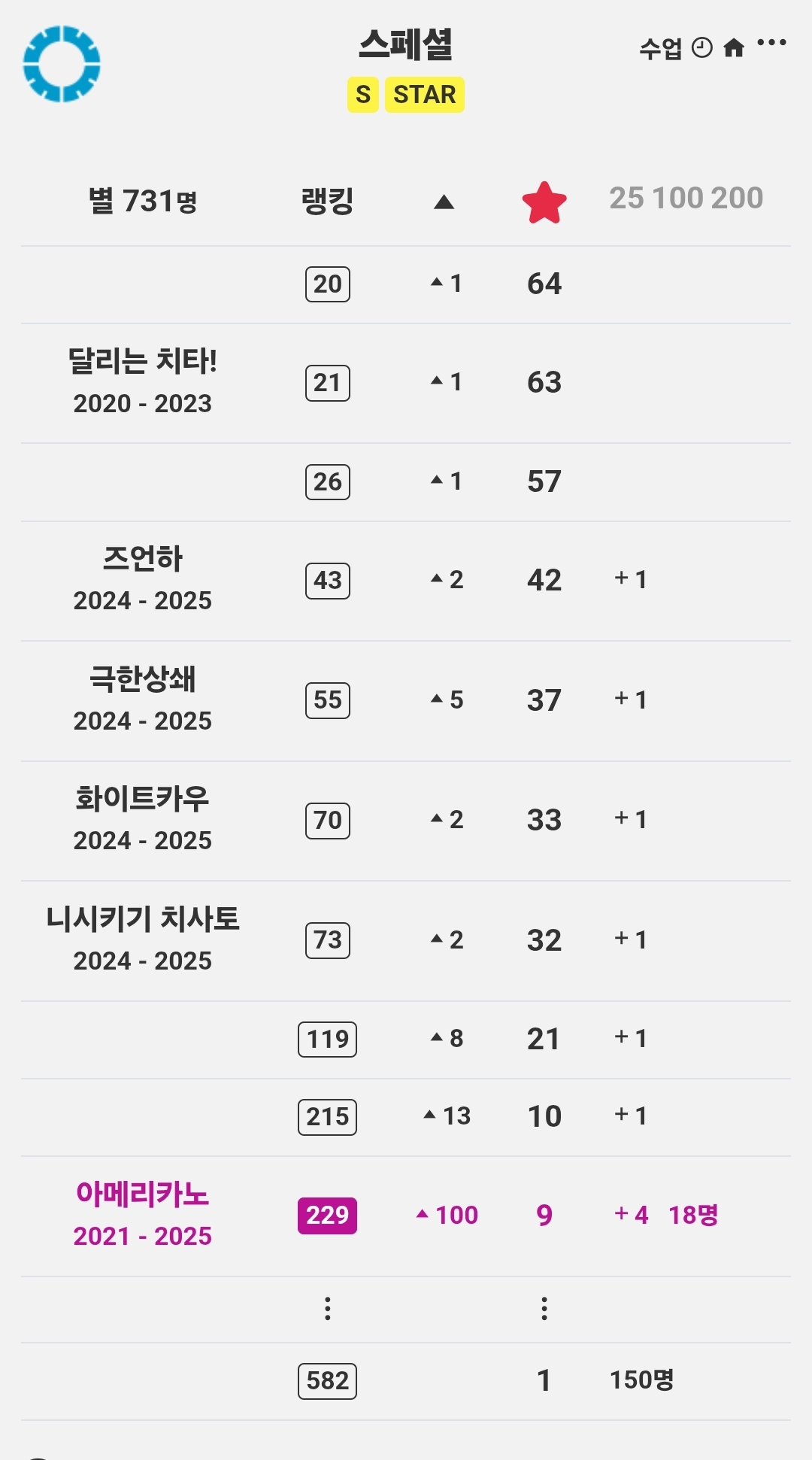Screen dimensions: 812x1460
Task: Select the 200 filter value
Action: (x=737, y=199)
